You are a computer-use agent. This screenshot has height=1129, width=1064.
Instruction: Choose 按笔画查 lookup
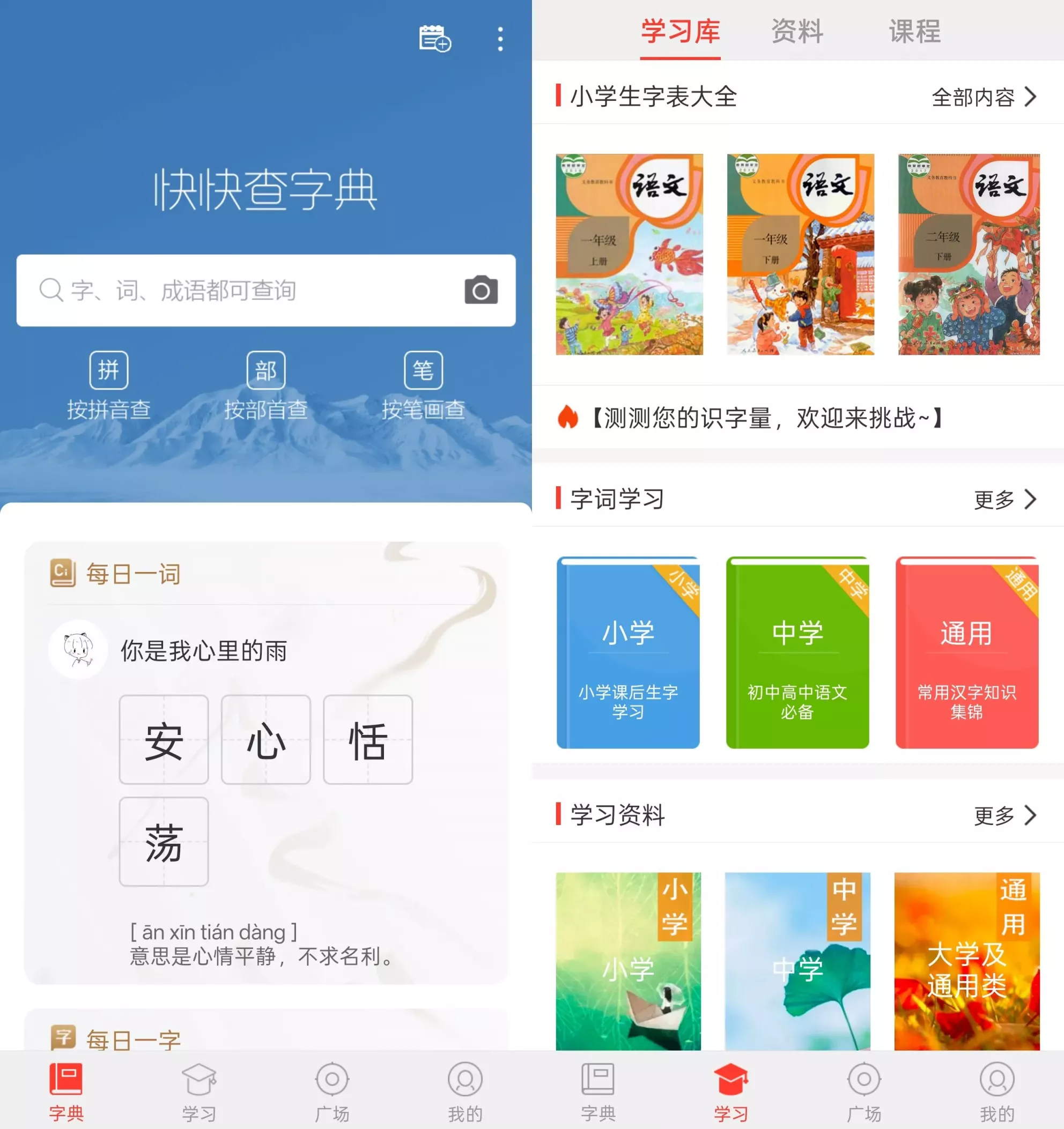423,385
